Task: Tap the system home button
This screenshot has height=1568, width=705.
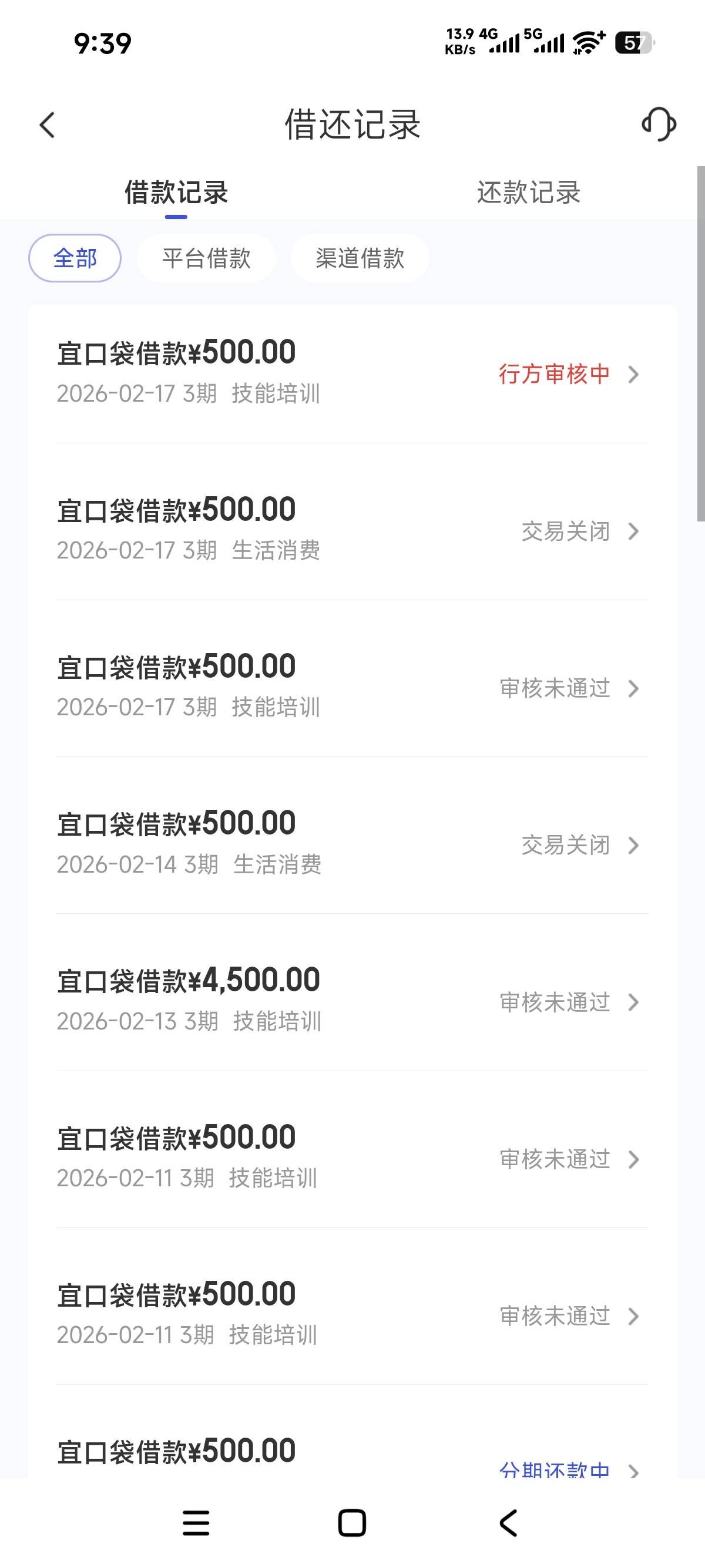Action: point(352,1523)
